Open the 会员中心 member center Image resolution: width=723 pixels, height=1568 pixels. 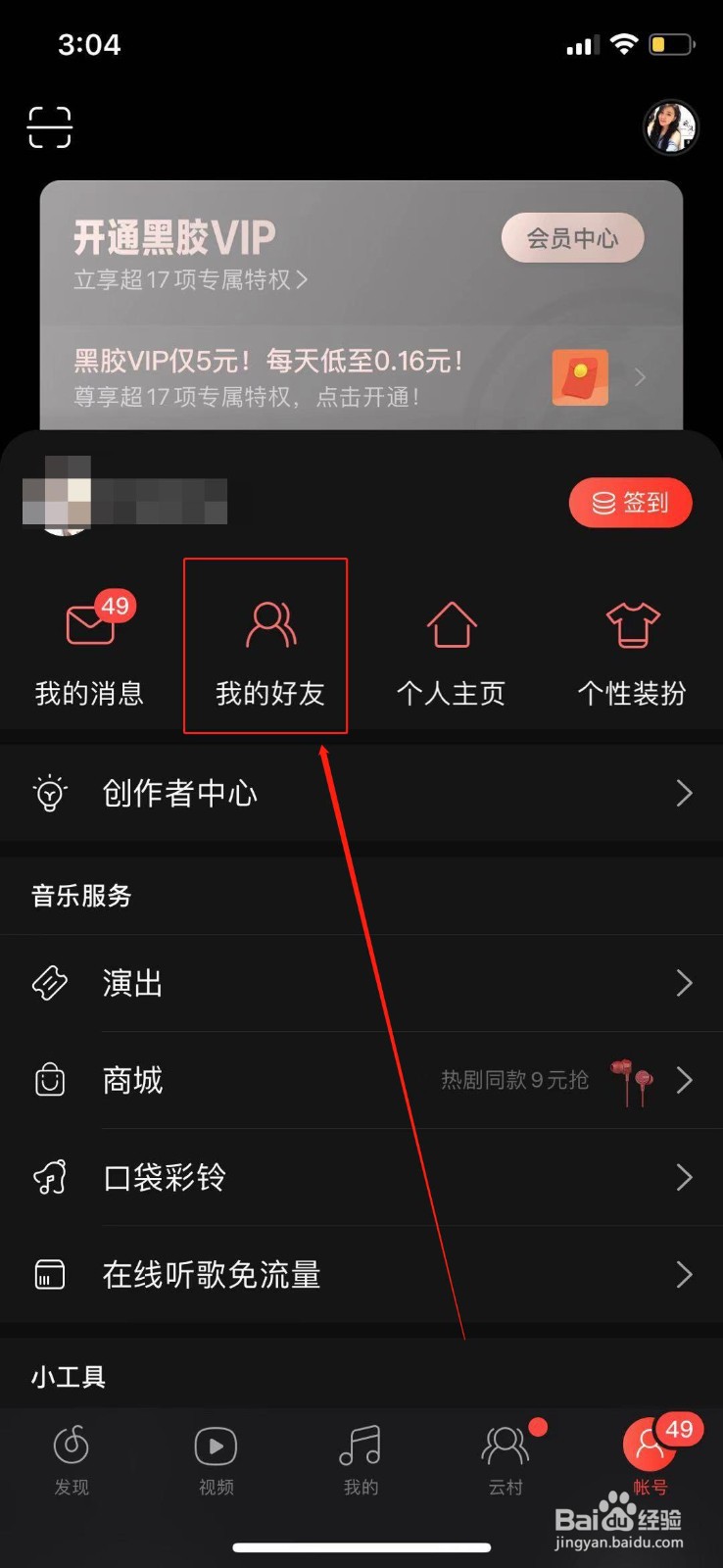(x=572, y=237)
